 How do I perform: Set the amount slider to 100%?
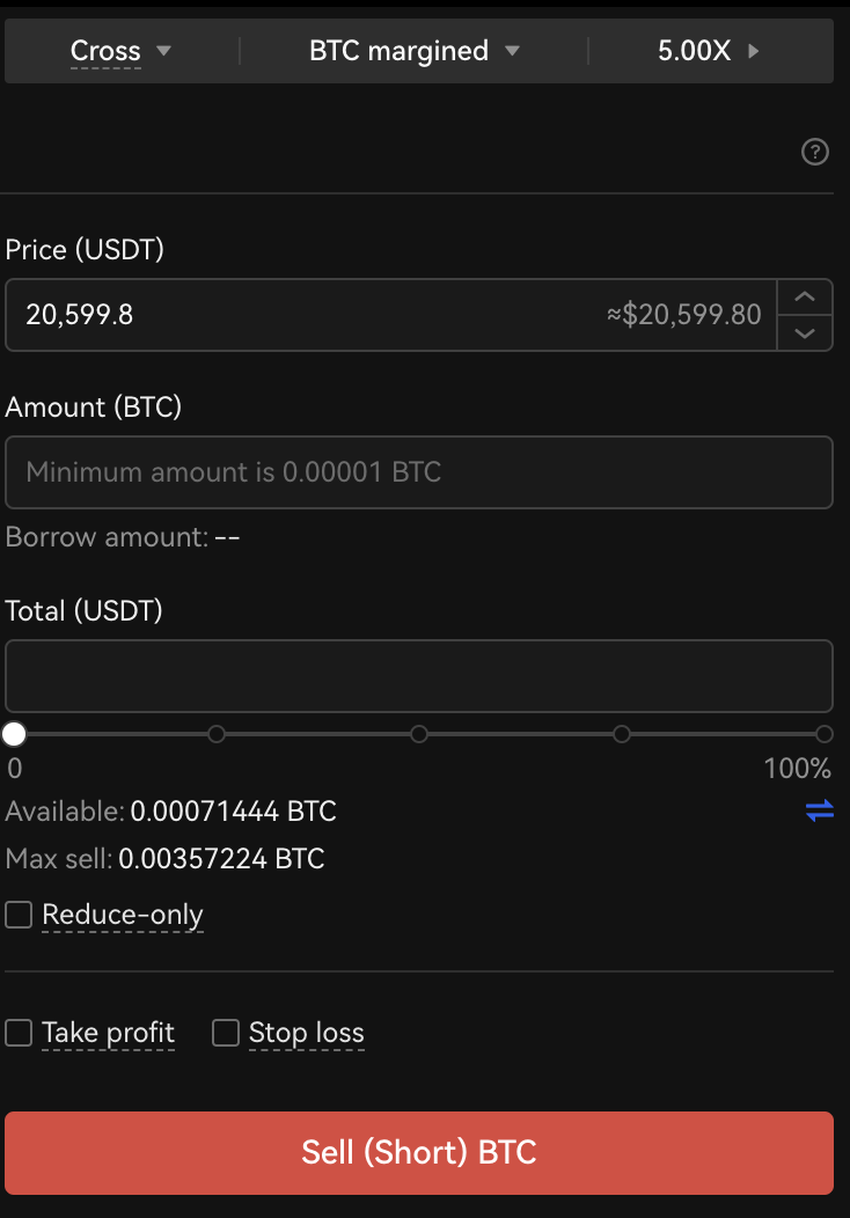click(824, 735)
